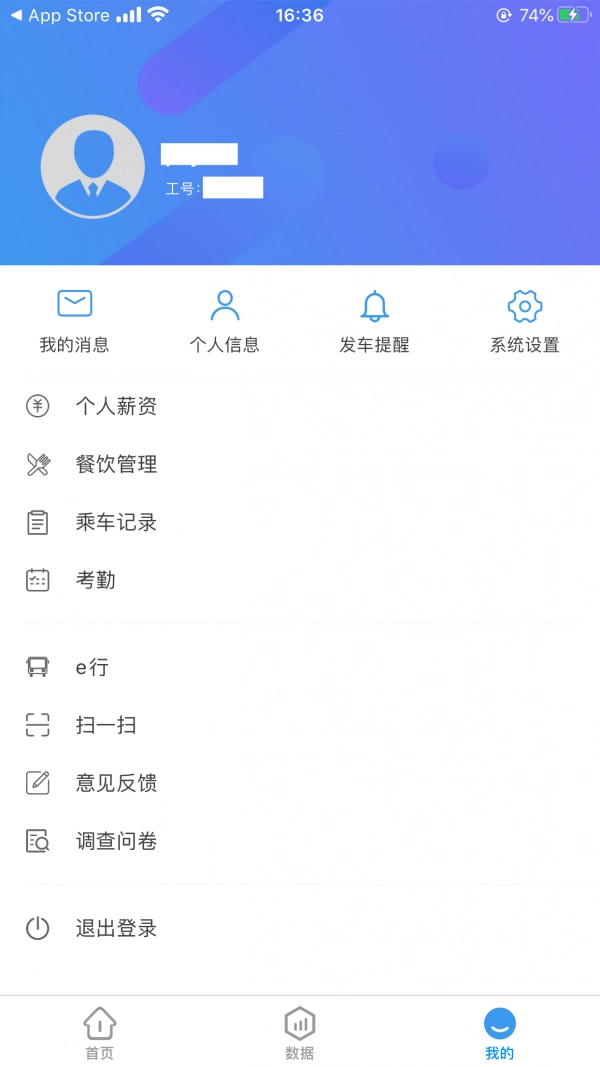Open 我的消息 messages
This screenshot has width=600, height=1067.
coord(74,321)
